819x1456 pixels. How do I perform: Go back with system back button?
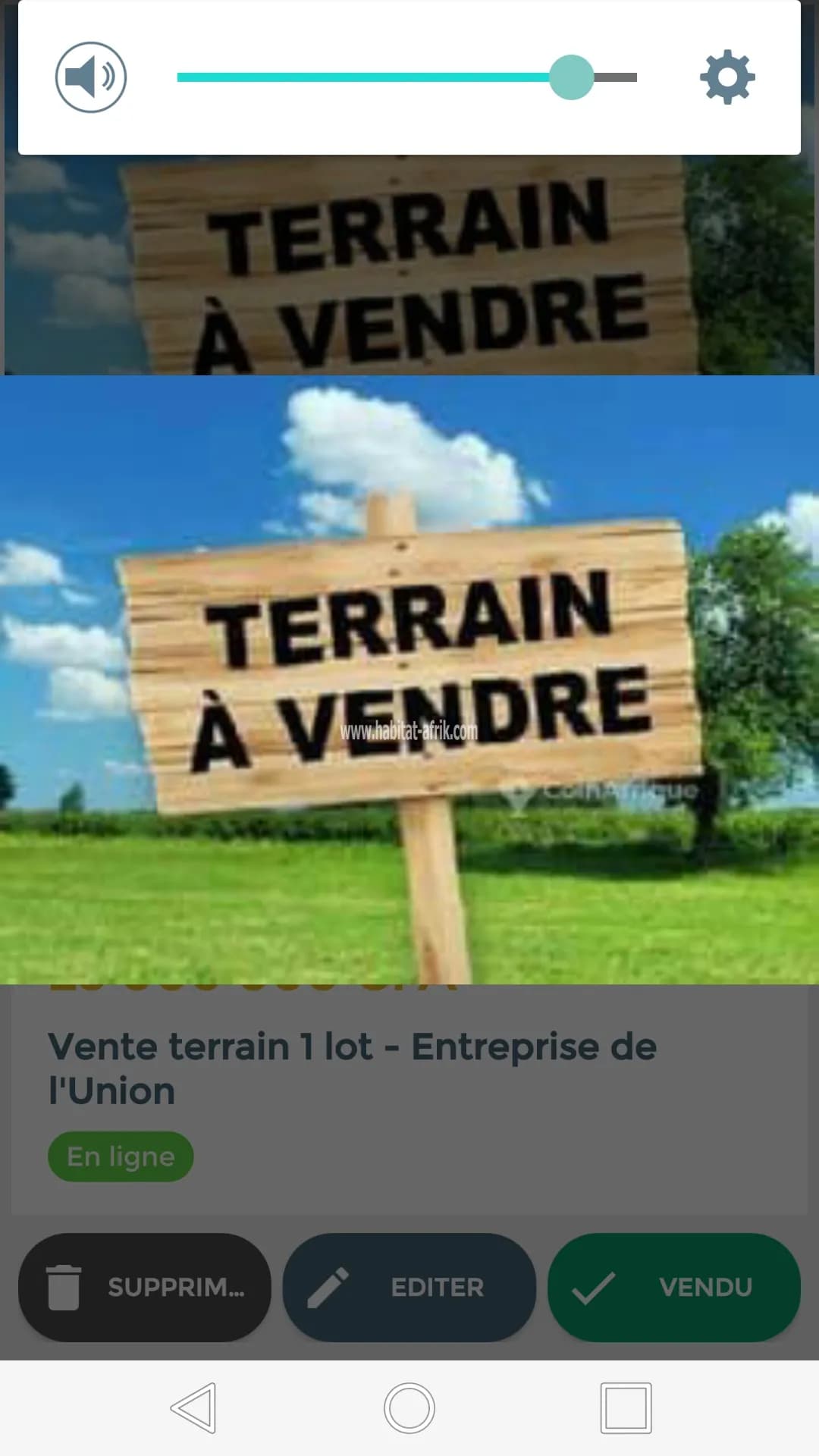[193, 1408]
